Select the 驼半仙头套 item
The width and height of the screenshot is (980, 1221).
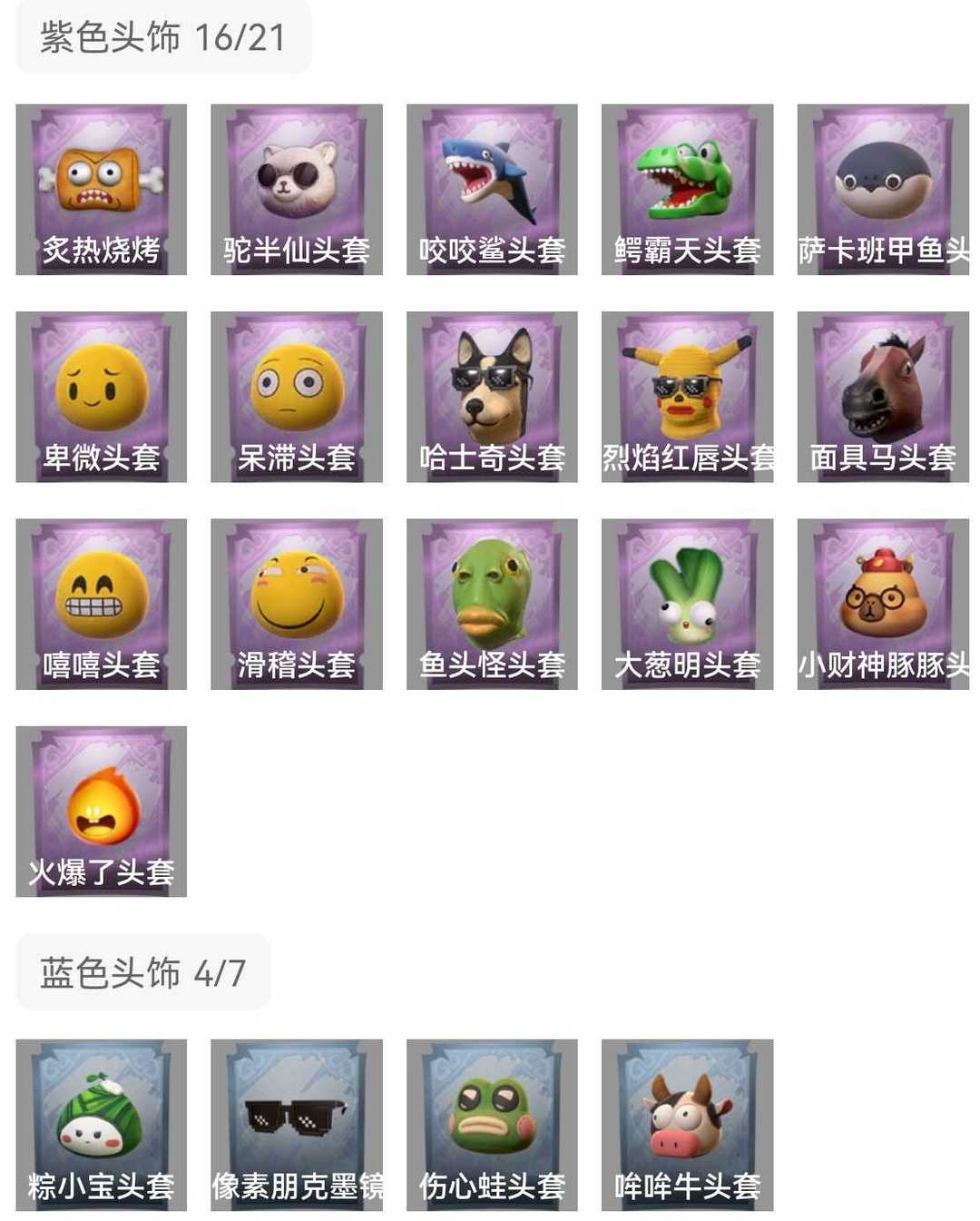pos(296,189)
